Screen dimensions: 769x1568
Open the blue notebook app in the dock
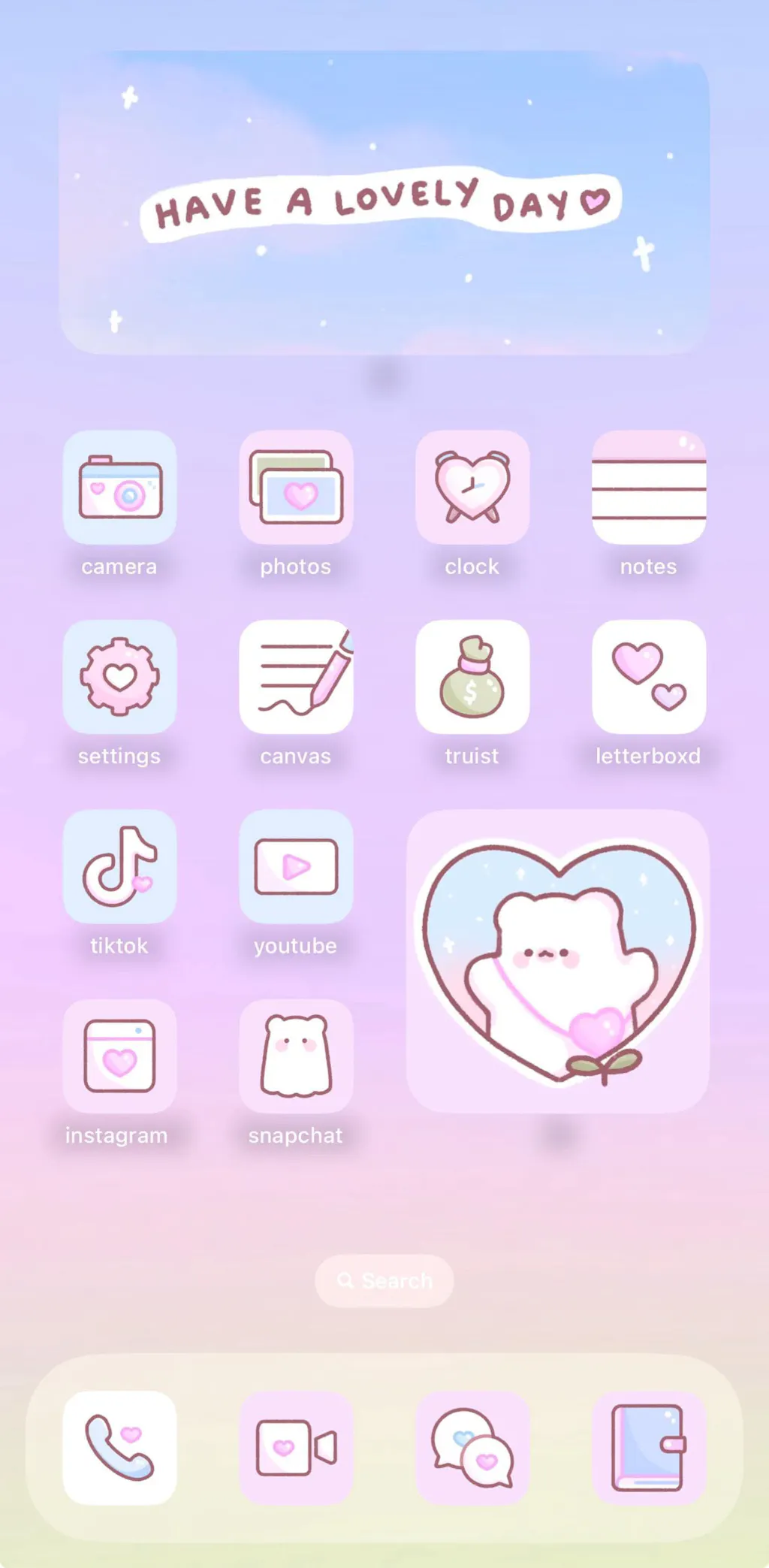649,1448
